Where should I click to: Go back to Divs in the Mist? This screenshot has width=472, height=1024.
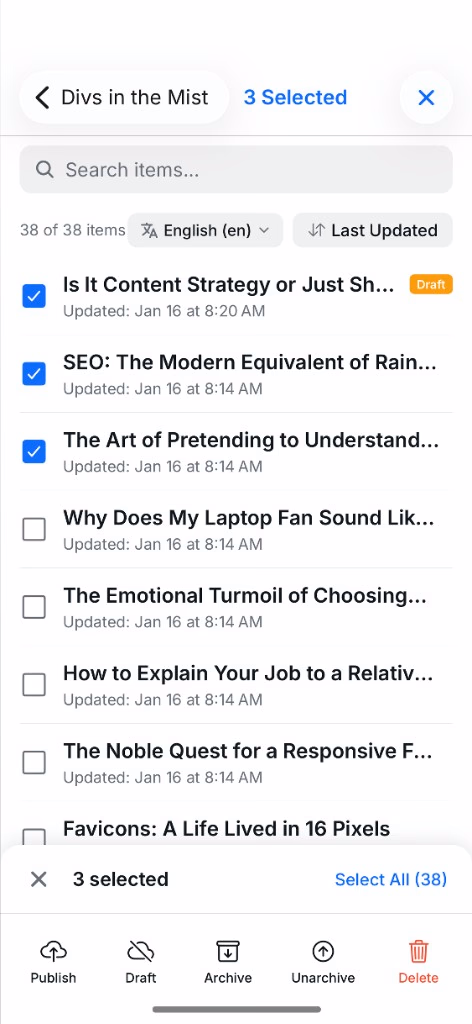pos(124,97)
